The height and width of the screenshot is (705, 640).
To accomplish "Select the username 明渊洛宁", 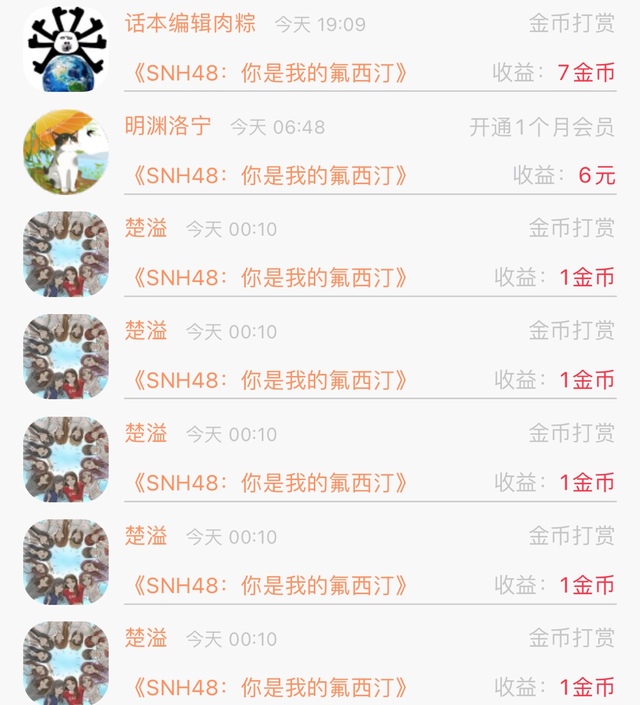I will tap(168, 126).
